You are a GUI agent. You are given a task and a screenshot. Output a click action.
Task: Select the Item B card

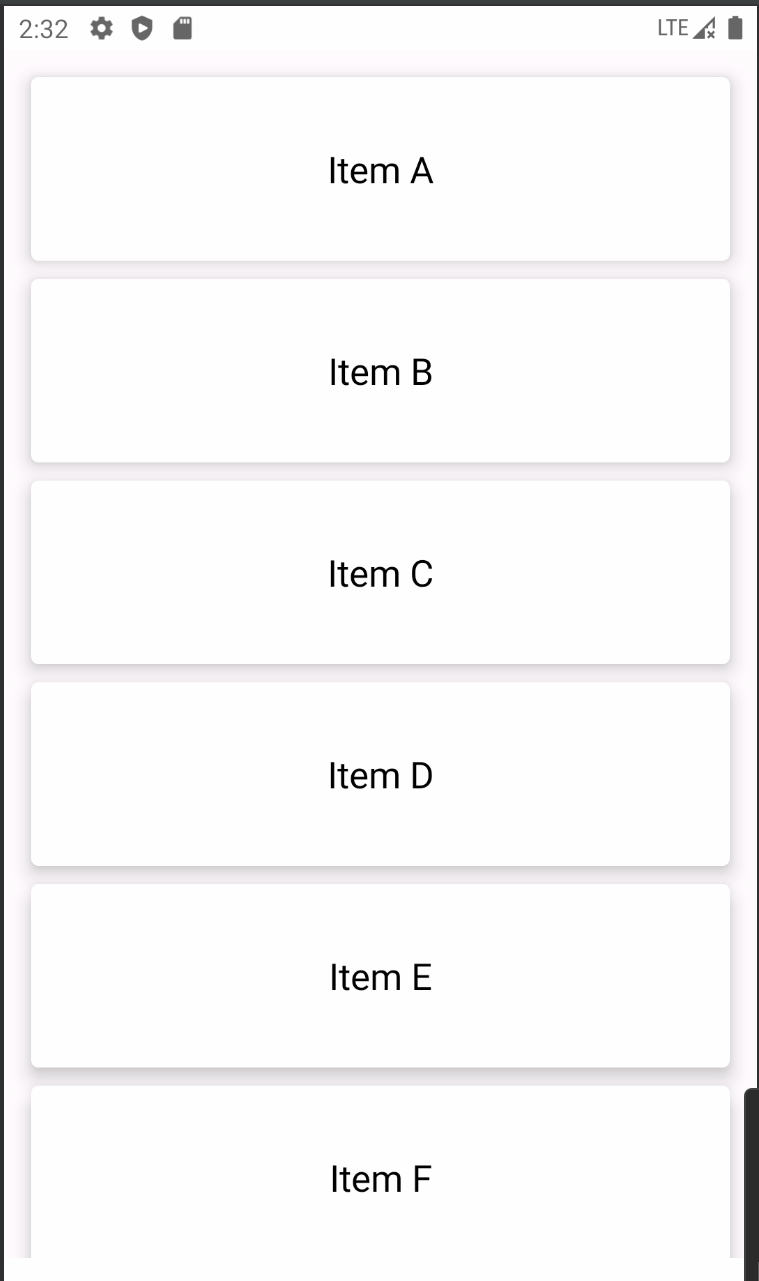[x=380, y=372]
